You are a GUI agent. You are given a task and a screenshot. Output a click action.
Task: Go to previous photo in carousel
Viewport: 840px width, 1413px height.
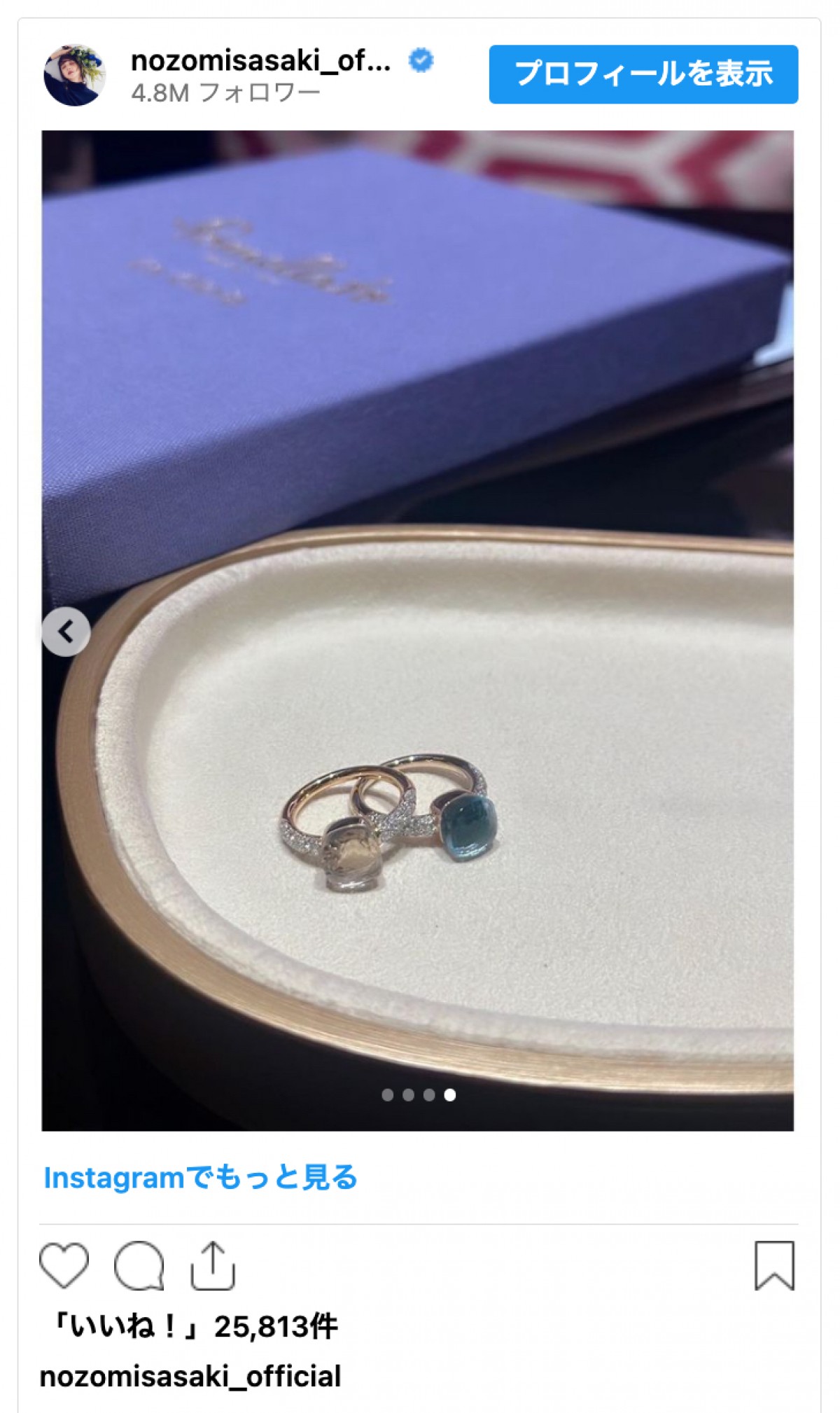click(x=66, y=632)
